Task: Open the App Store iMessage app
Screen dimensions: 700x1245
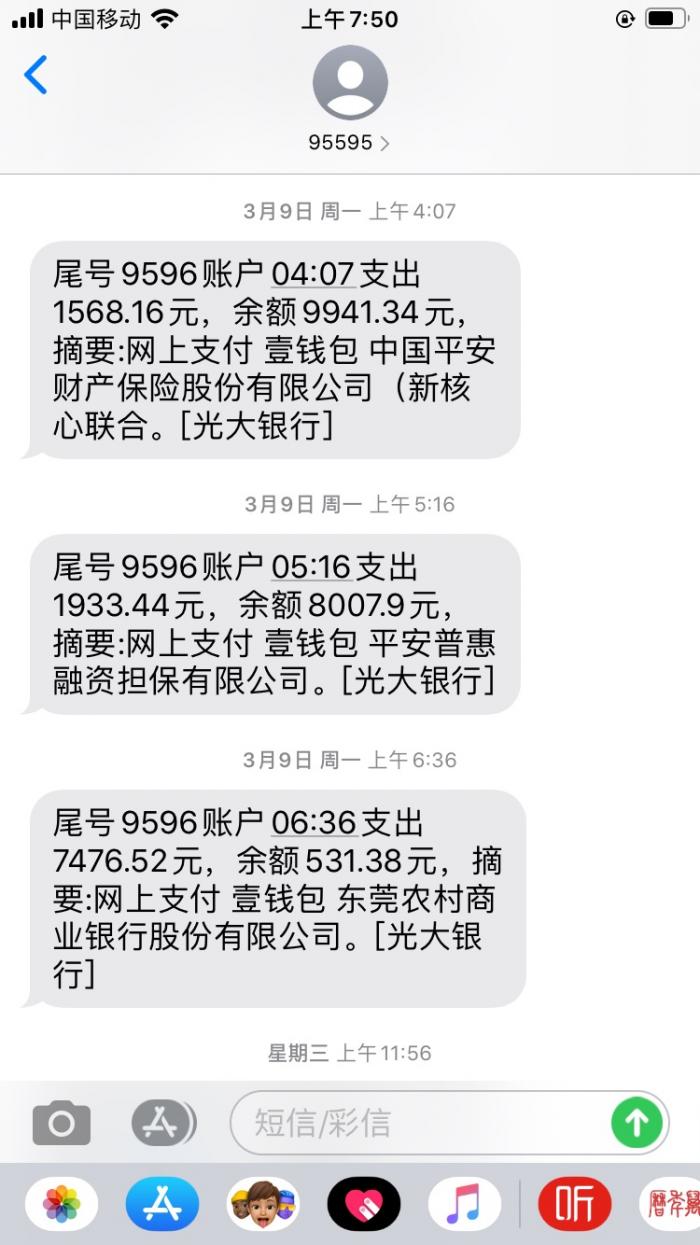Action: 162,1204
